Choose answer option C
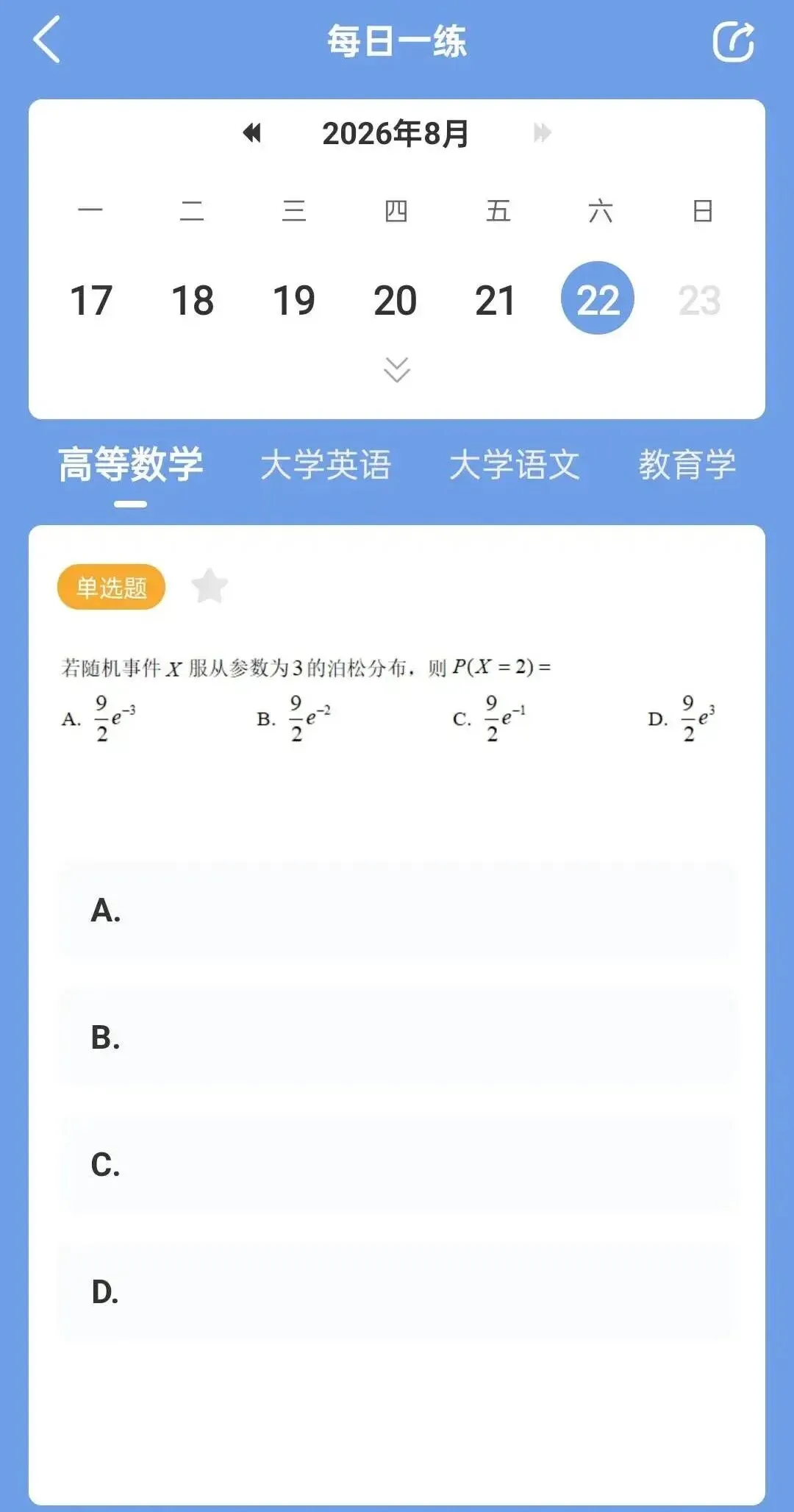The image size is (794, 1512). click(x=397, y=1165)
